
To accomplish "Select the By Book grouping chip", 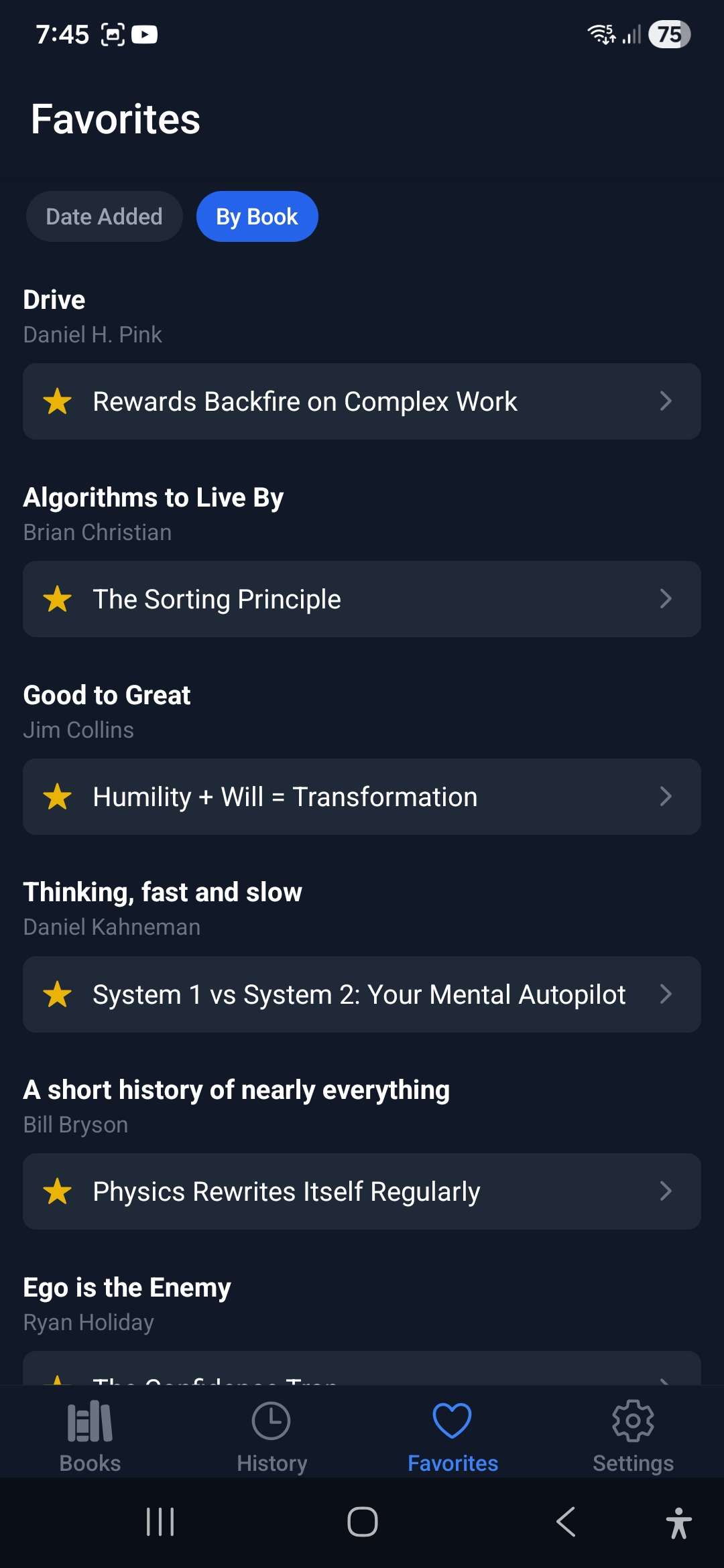I will click(x=257, y=216).
